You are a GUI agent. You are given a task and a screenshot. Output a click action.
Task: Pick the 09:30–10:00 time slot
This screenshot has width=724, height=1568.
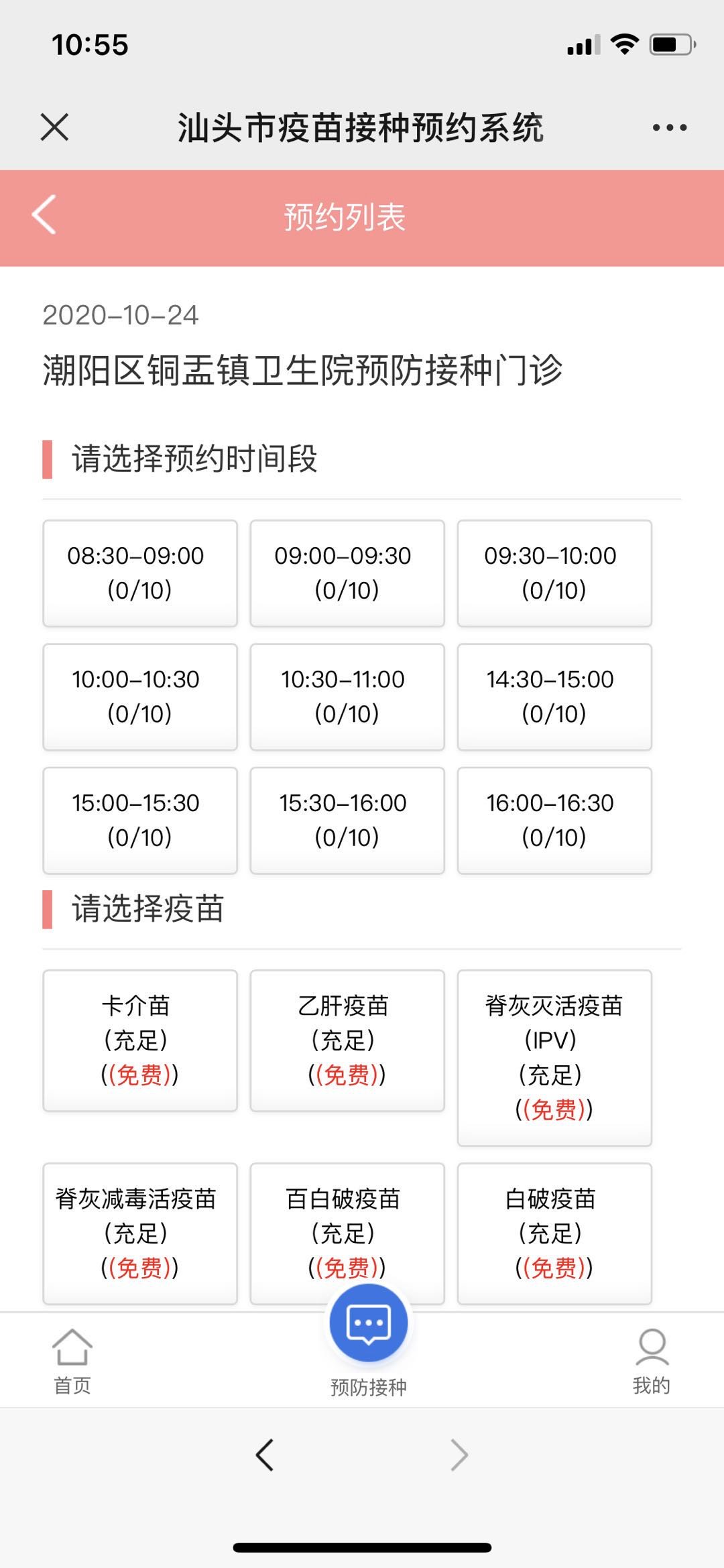[554, 573]
